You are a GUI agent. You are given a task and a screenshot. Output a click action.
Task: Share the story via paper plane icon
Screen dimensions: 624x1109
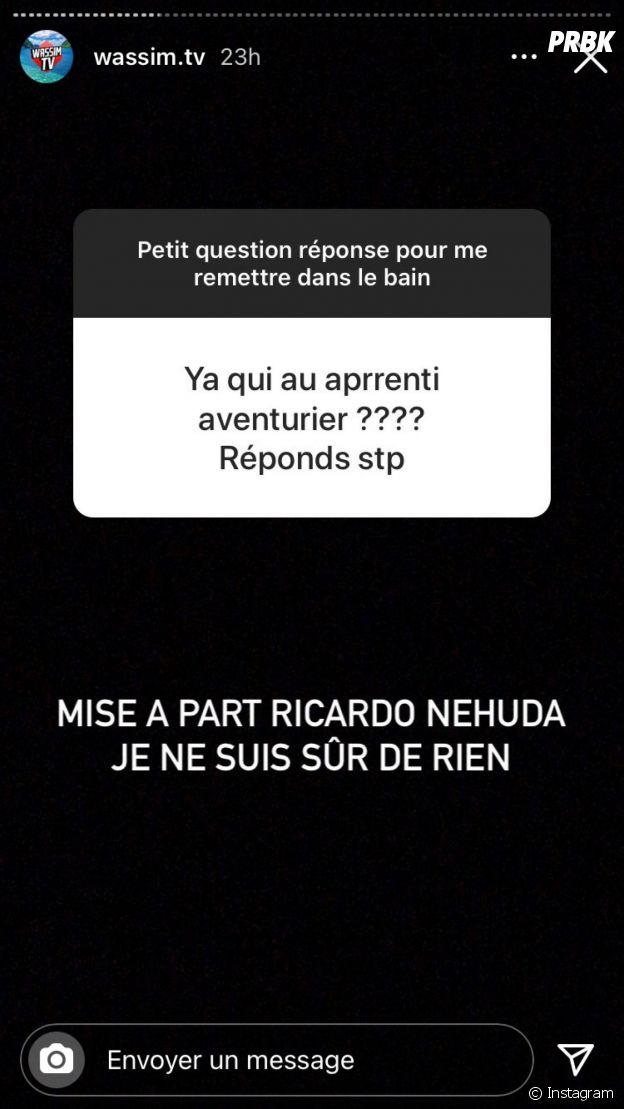[576, 1060]
